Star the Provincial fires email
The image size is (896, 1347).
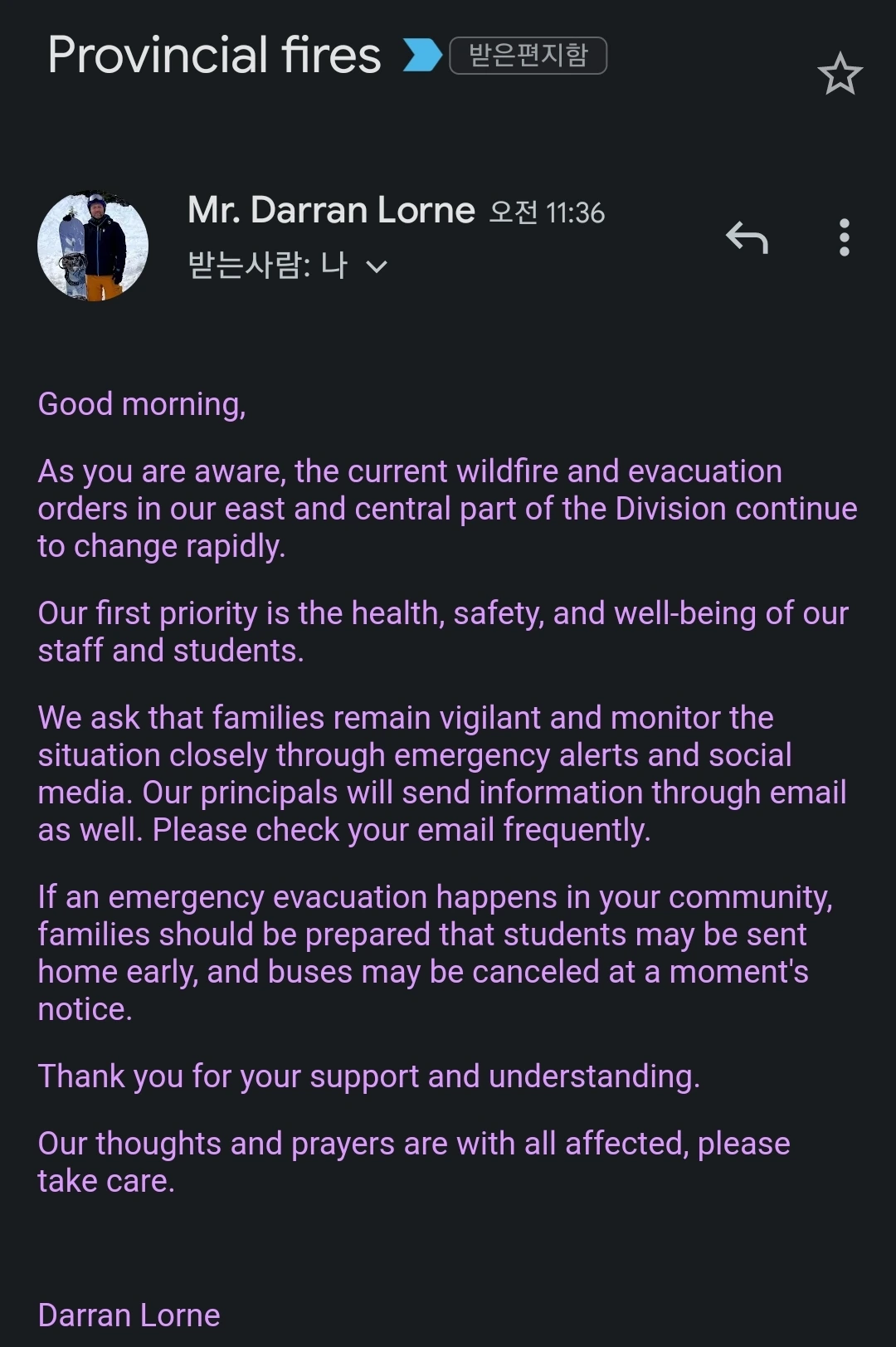840,74
